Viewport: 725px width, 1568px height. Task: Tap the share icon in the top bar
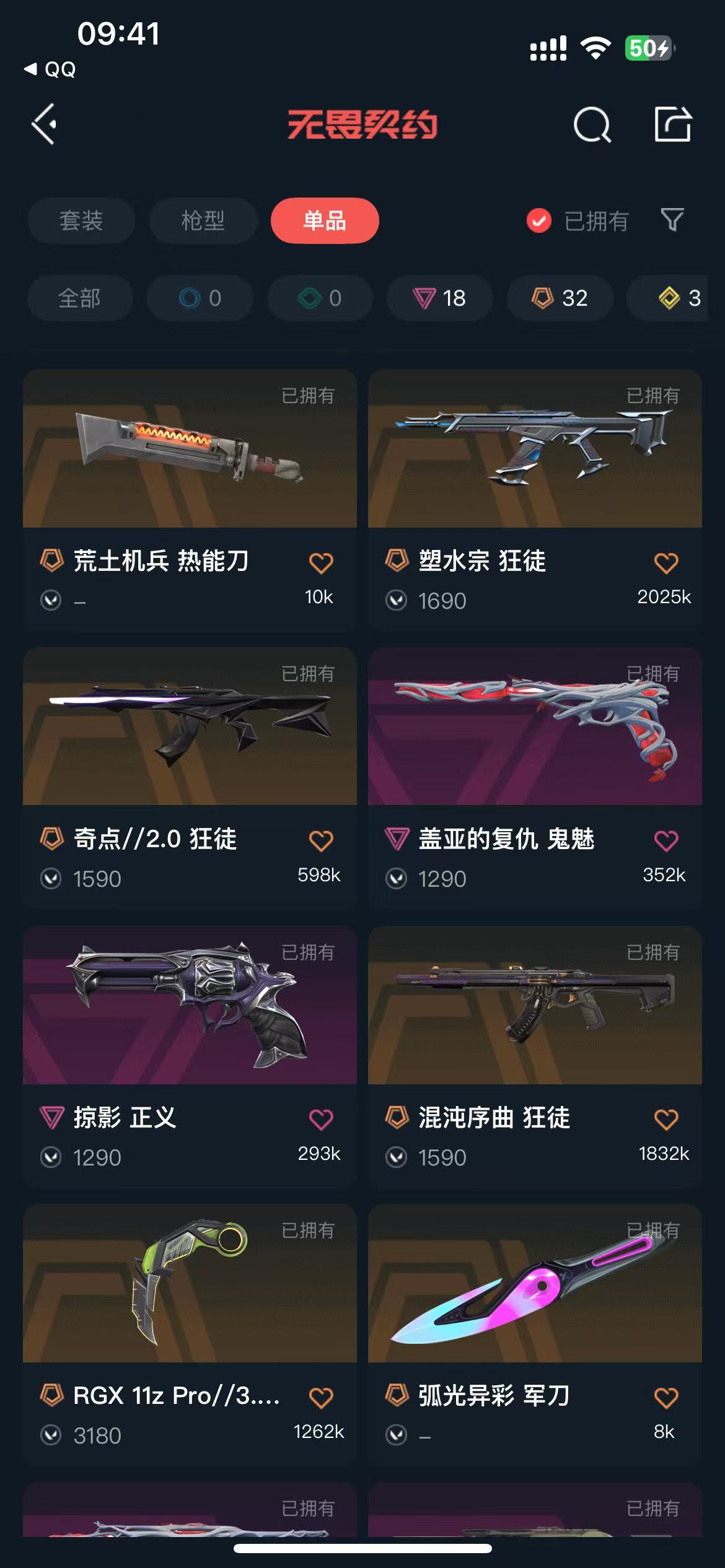tap(672, 124)
